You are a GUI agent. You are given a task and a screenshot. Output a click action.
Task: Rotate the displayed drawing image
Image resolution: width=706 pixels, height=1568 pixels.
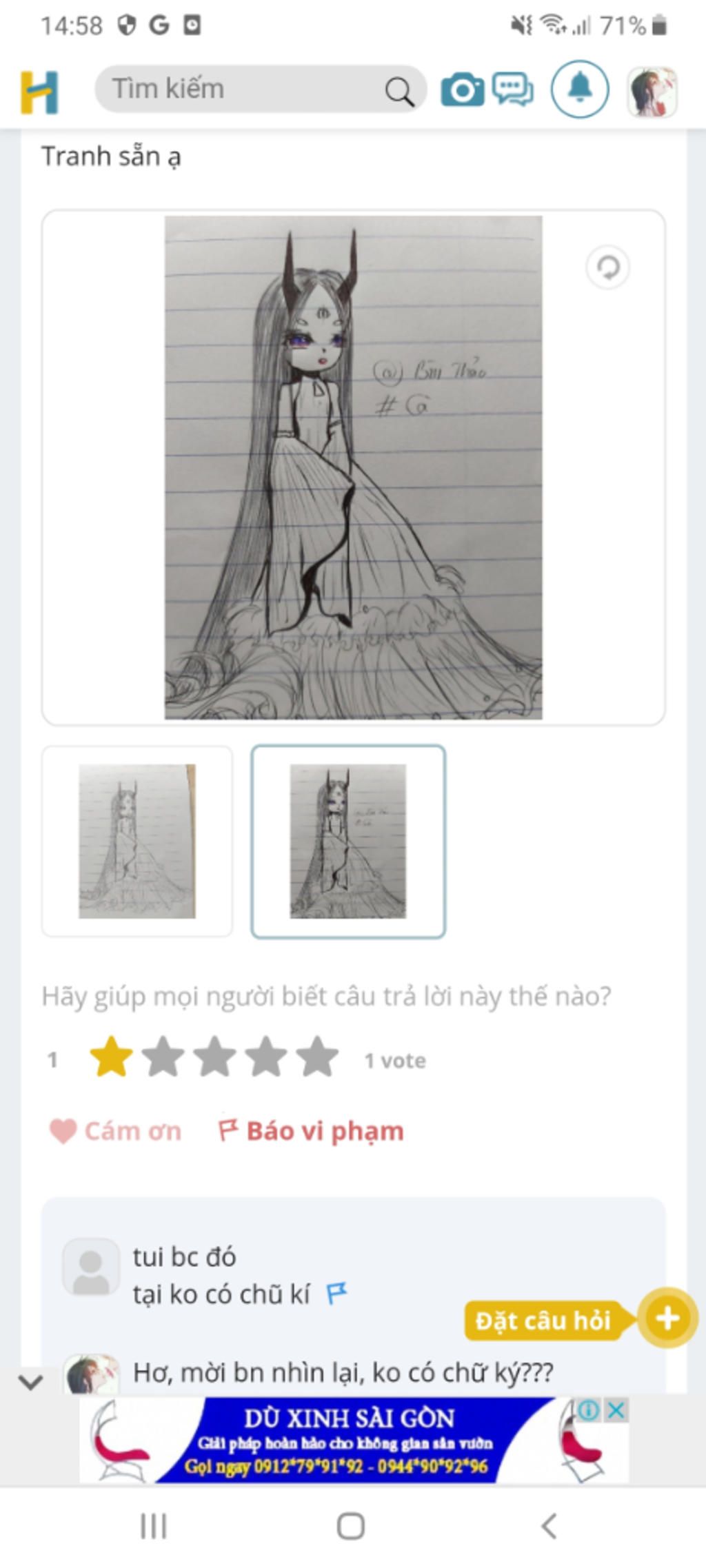click(x=607, y=267)
